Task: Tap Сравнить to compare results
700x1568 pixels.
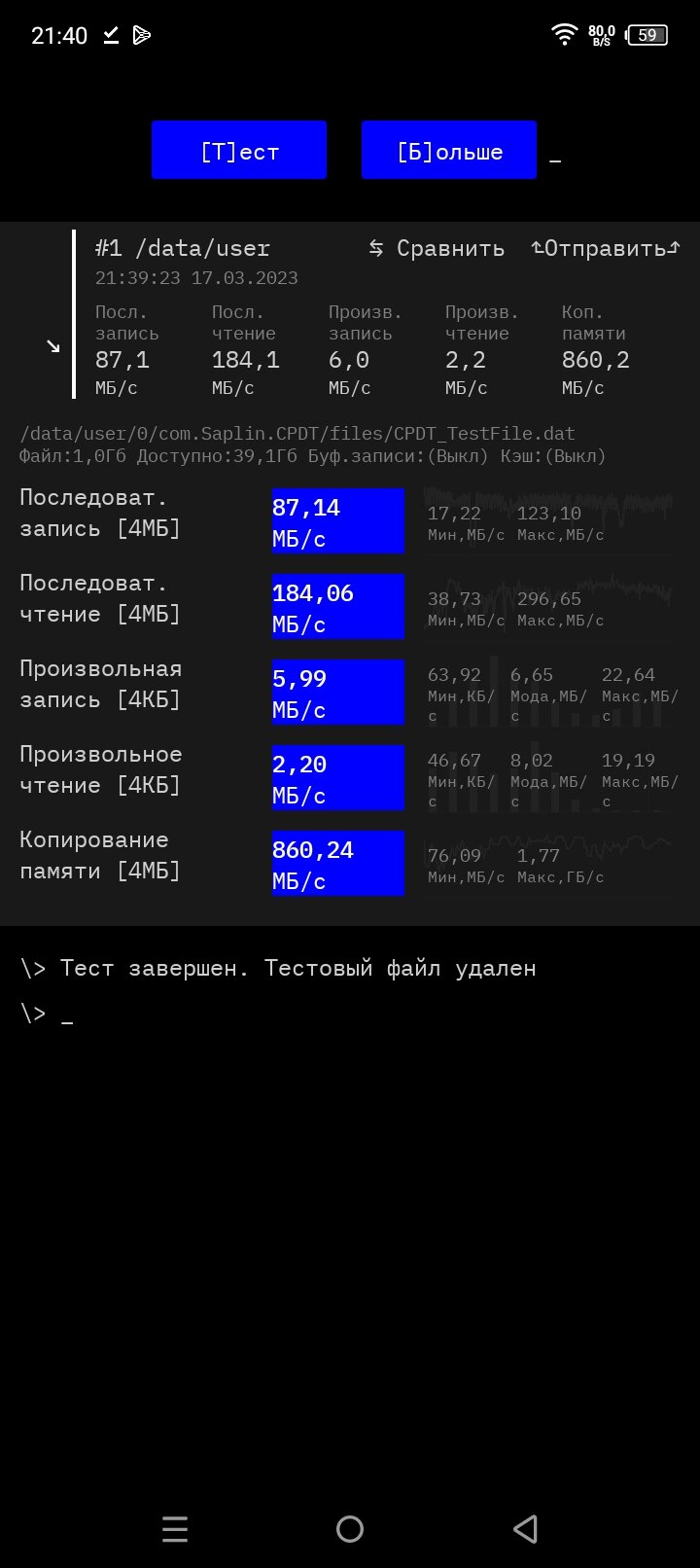Action: coord(437,248)
